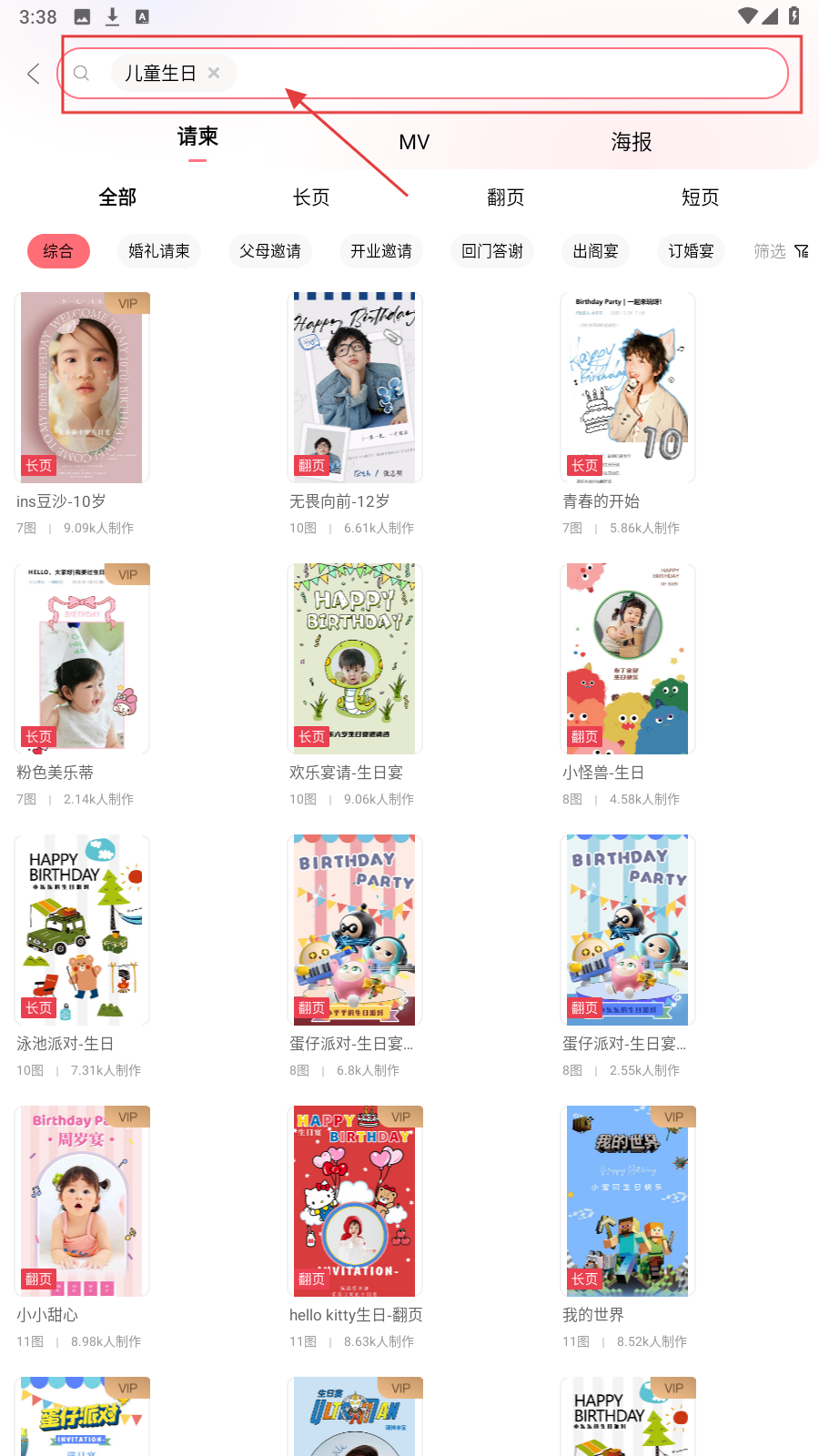Viewport: 819px width, 1456px height.
Task: Open the 小怪兽-生日 template
Action: coord(628,659)
